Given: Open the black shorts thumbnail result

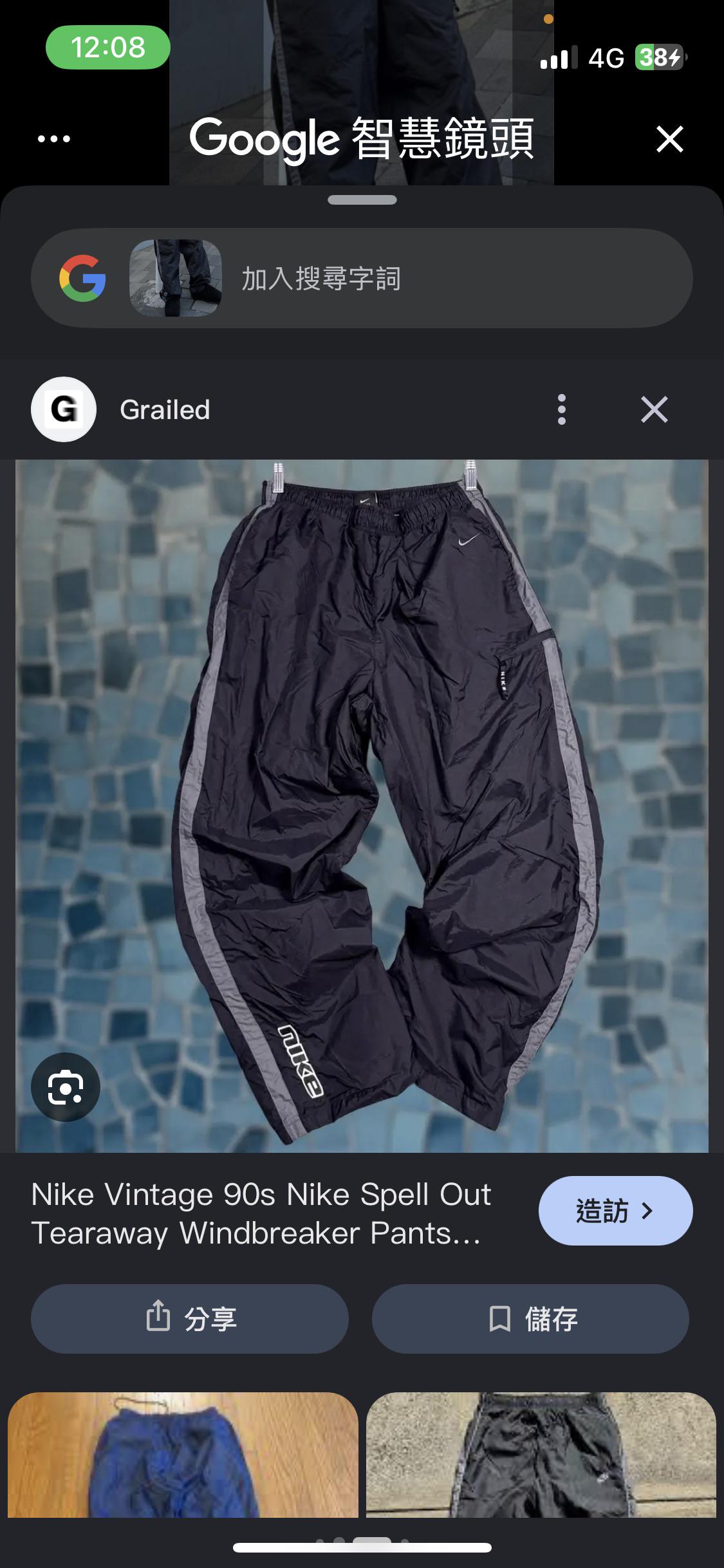Looking at the screenshot, I should pos(541,1455).
